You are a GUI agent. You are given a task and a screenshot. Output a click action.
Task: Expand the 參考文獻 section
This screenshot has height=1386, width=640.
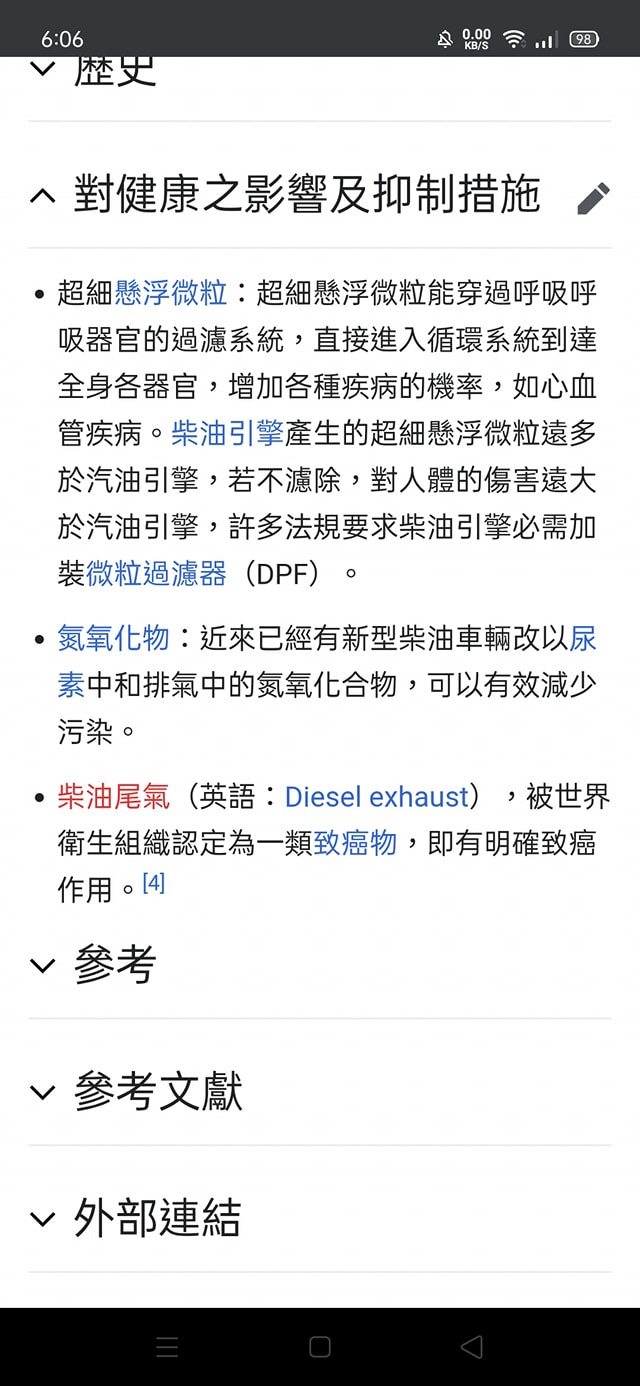[320, 1091]
